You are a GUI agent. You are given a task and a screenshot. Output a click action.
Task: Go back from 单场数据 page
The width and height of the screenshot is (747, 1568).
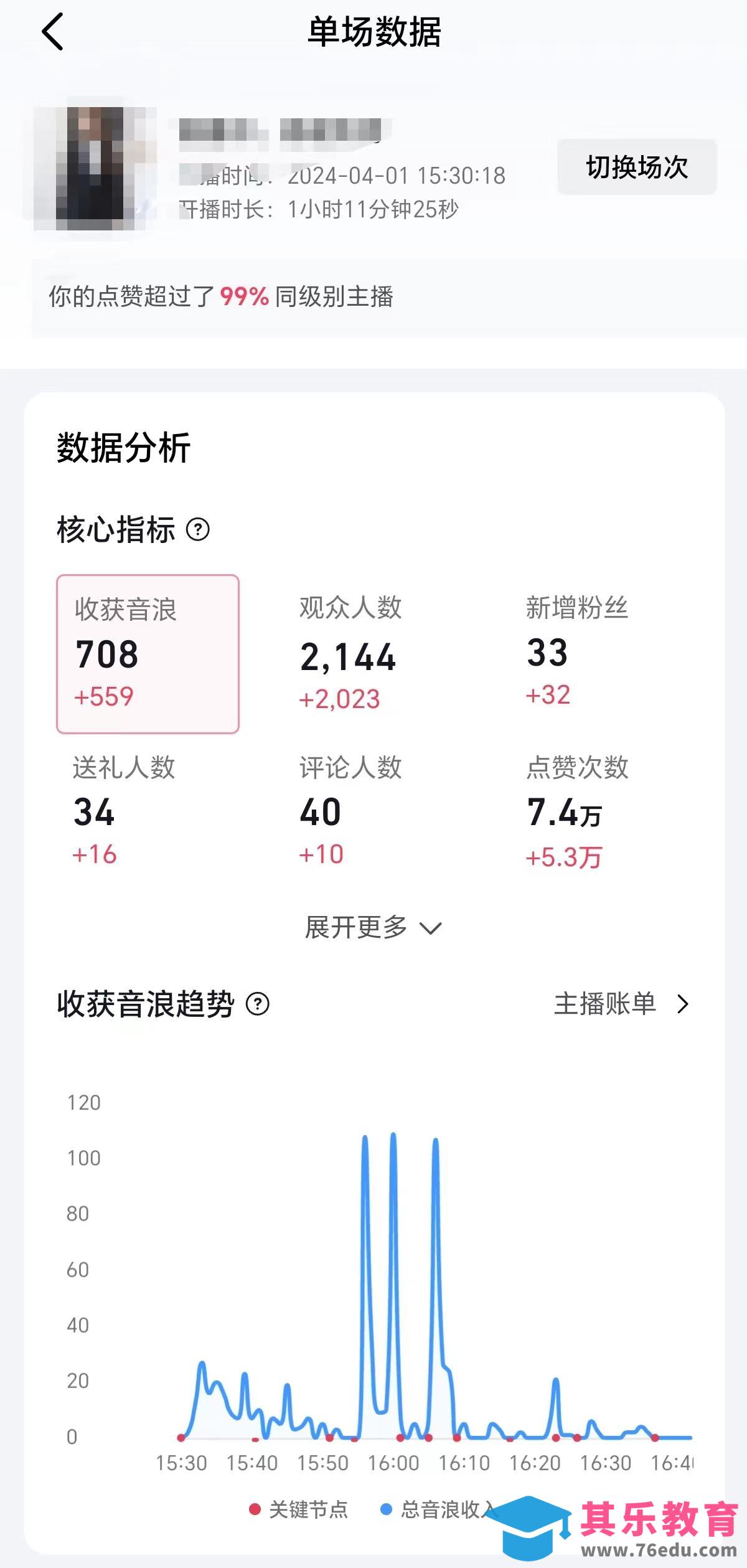coord(53,32)
